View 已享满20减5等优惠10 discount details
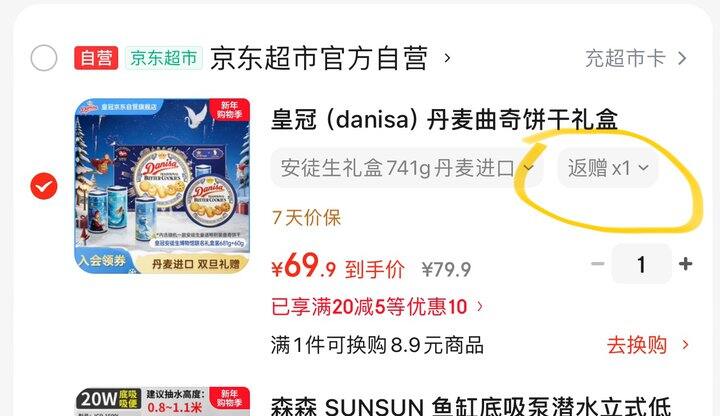 point(377,307)
